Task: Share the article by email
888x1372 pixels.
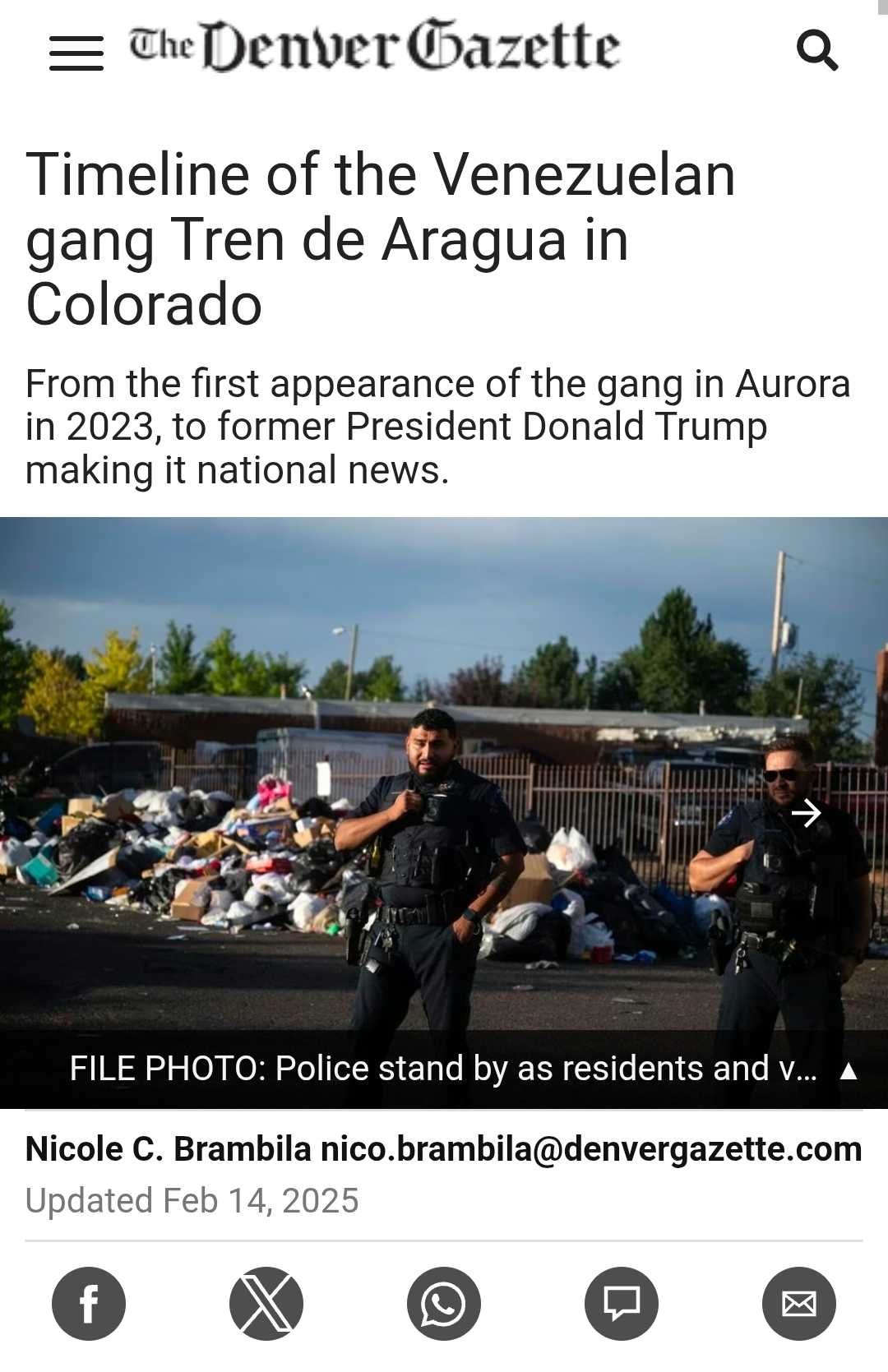Action: 799,1304
